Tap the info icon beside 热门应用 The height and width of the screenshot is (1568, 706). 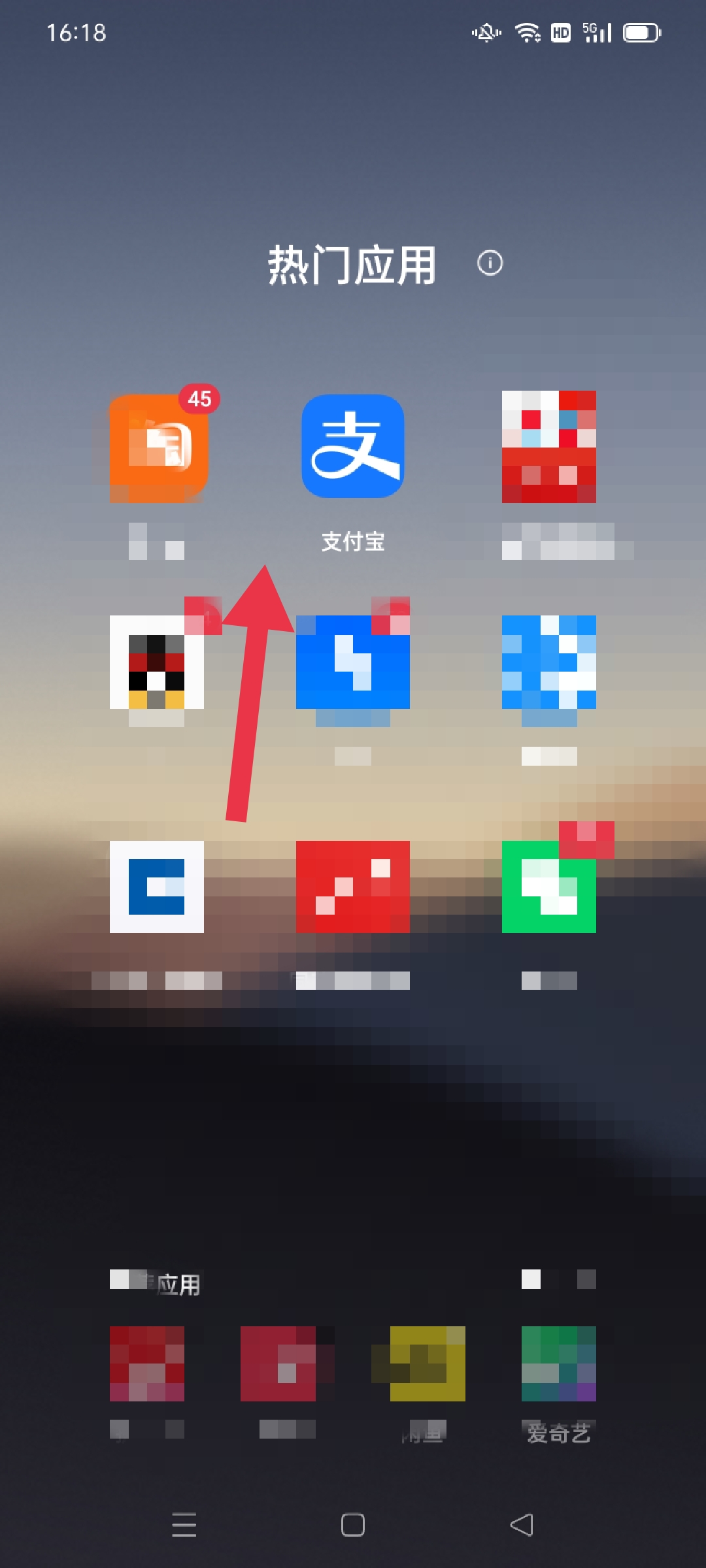(490, 263)
